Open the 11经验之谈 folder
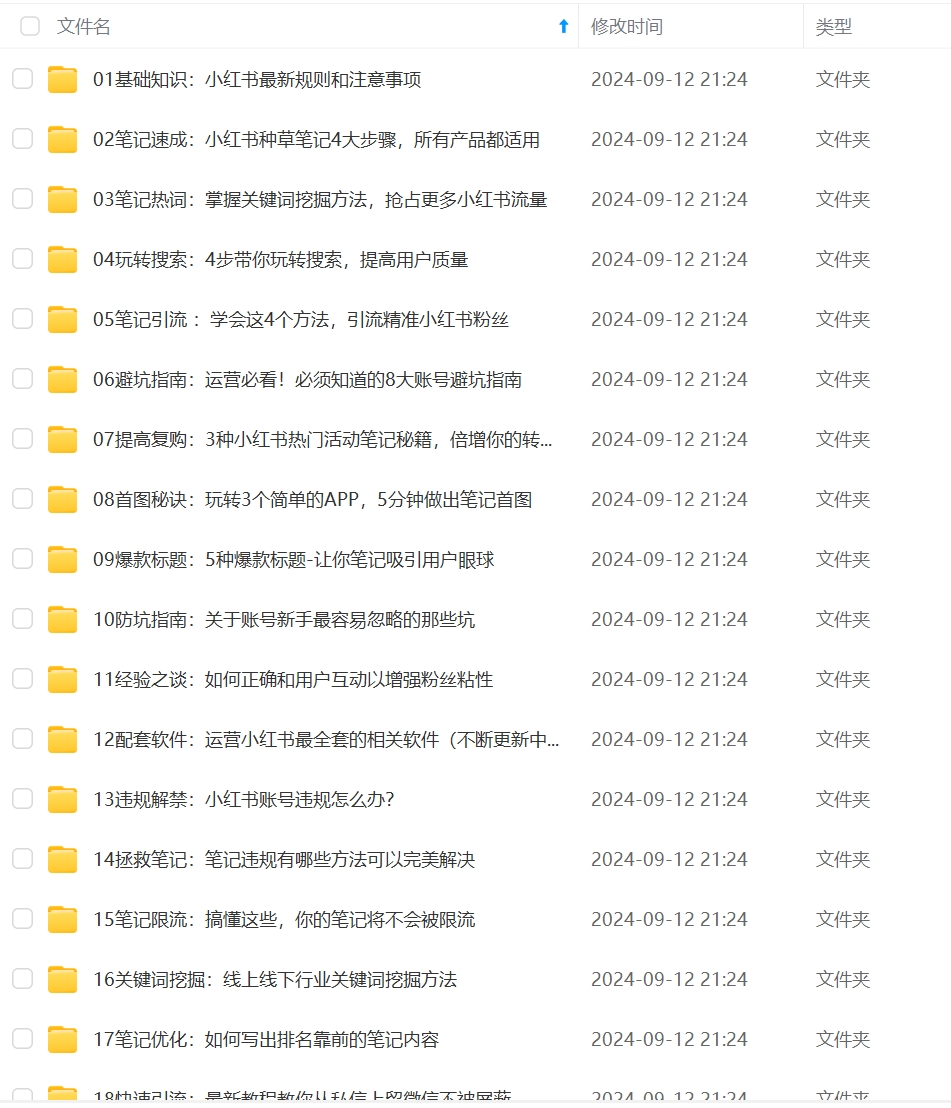951x1108 pixels. 293,680
